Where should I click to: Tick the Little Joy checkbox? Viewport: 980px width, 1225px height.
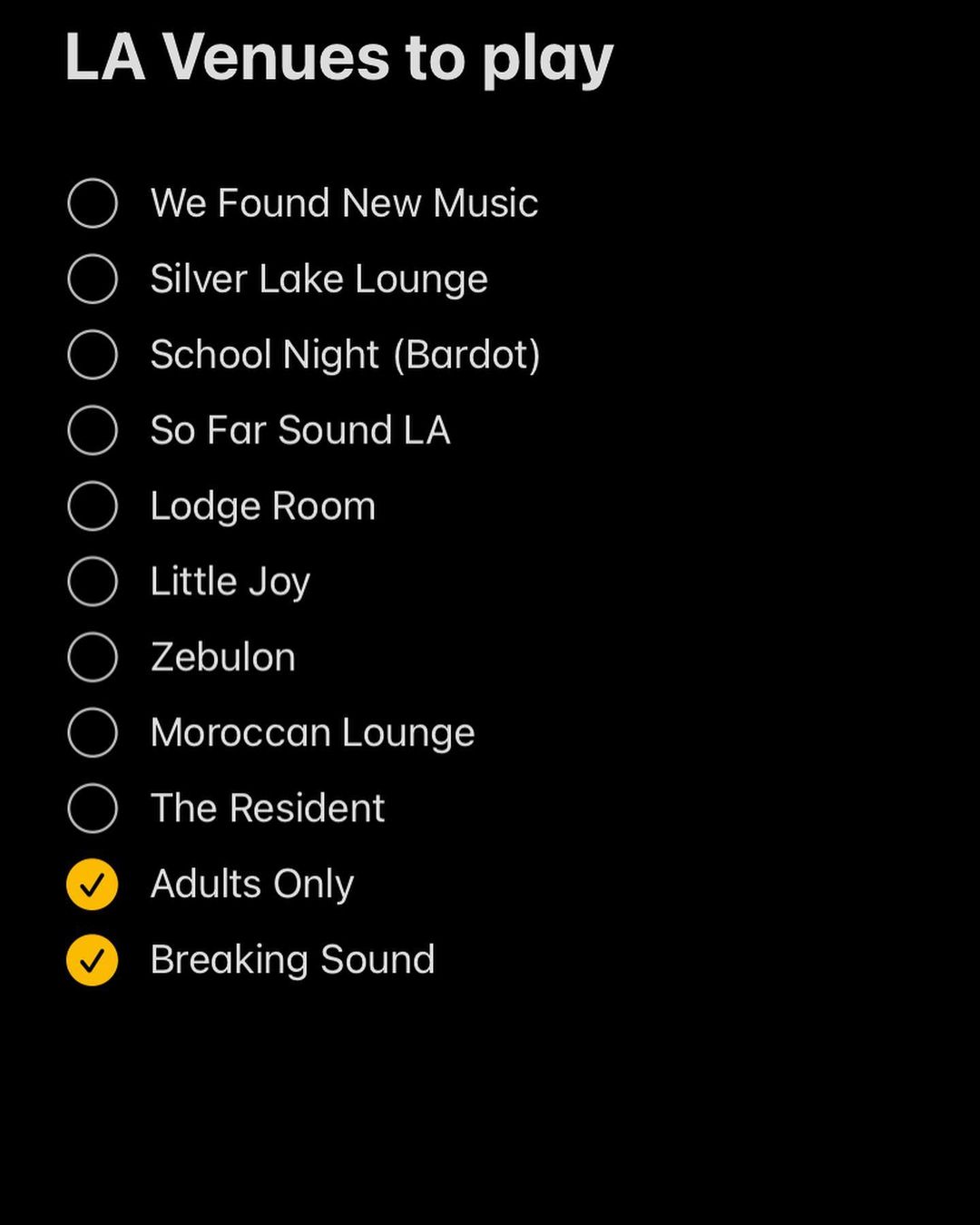93,582
